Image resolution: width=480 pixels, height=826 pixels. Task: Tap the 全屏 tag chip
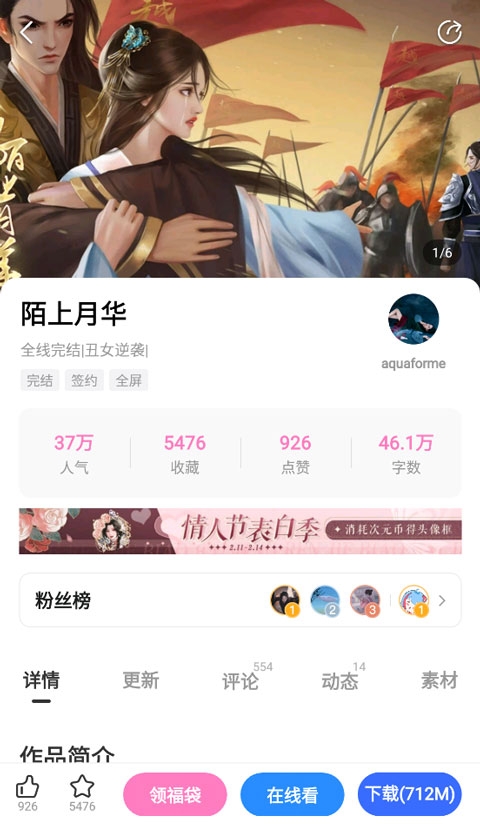[129, 380]
